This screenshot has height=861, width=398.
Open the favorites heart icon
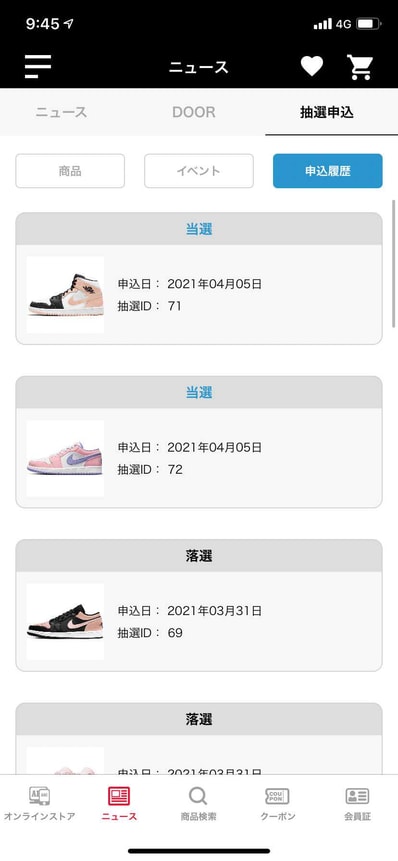pyautogui.click(x=312, y=66)
